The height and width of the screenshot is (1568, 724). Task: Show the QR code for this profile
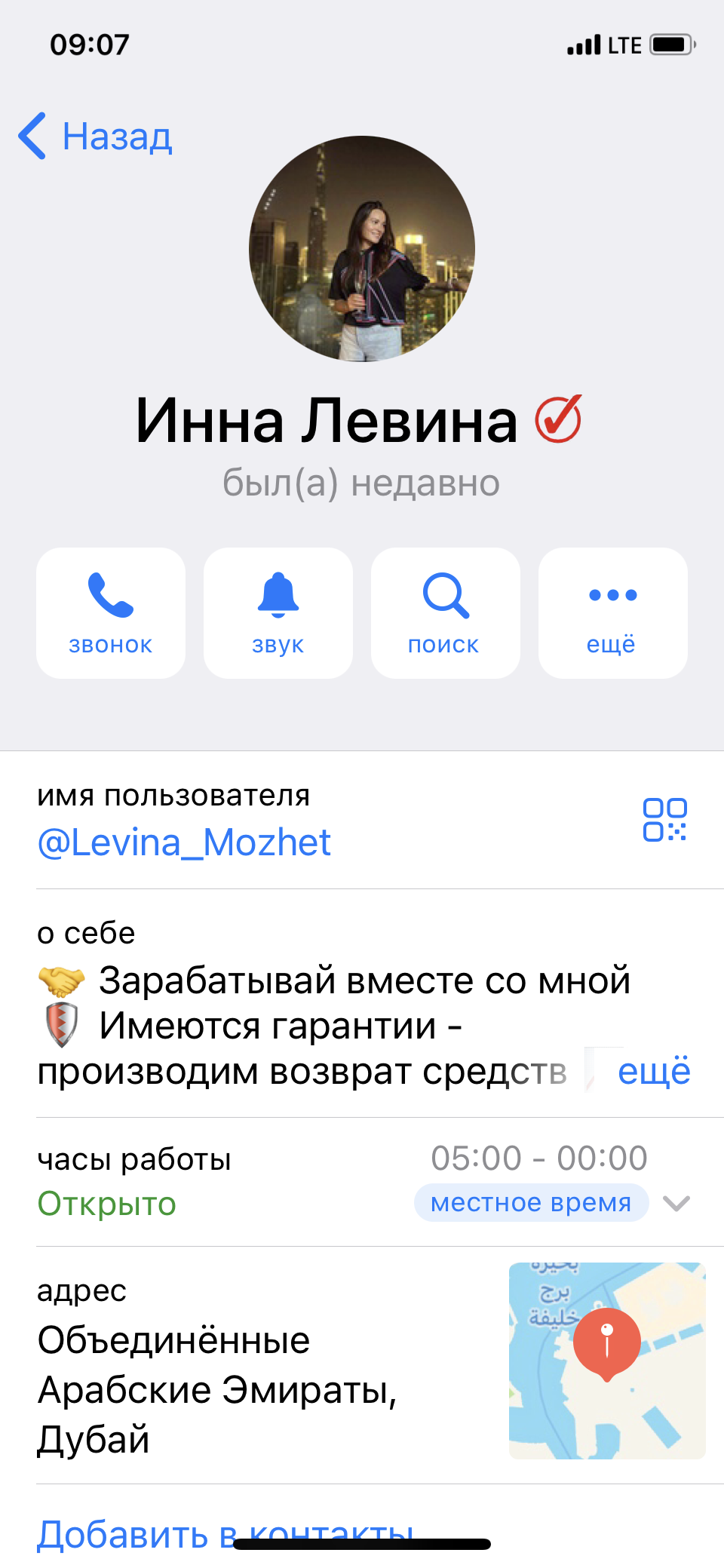click(x=664, y=820)
